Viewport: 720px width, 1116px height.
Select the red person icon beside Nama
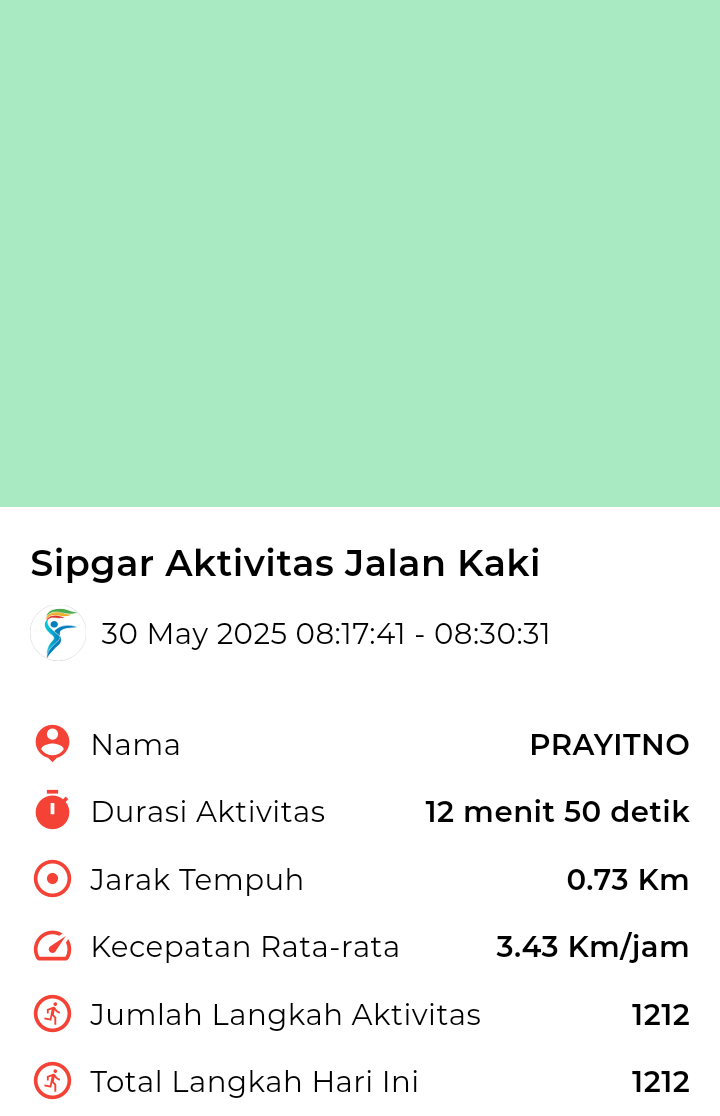(51, 743)
